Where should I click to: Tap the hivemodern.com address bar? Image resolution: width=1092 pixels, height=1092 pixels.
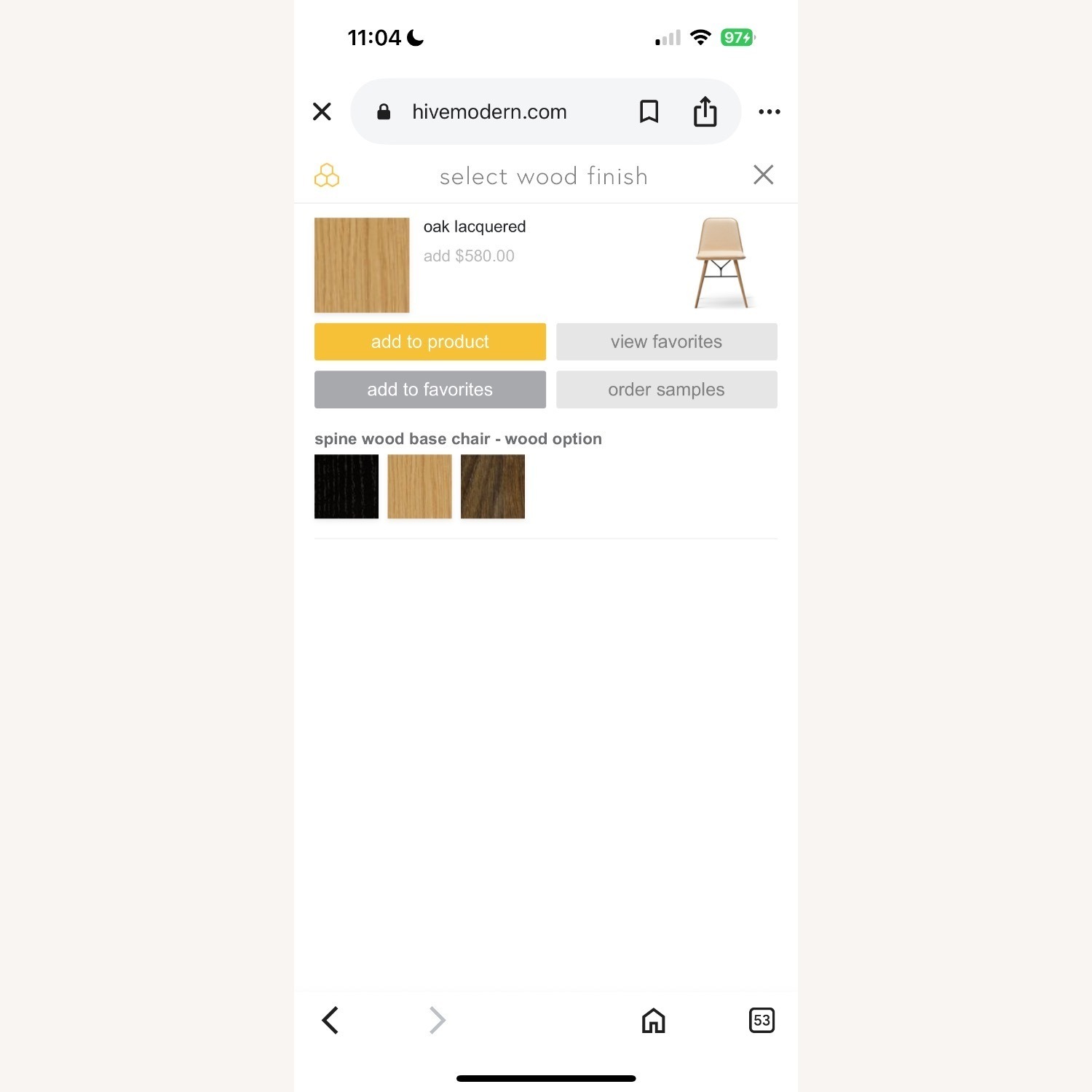pos(489,111)
